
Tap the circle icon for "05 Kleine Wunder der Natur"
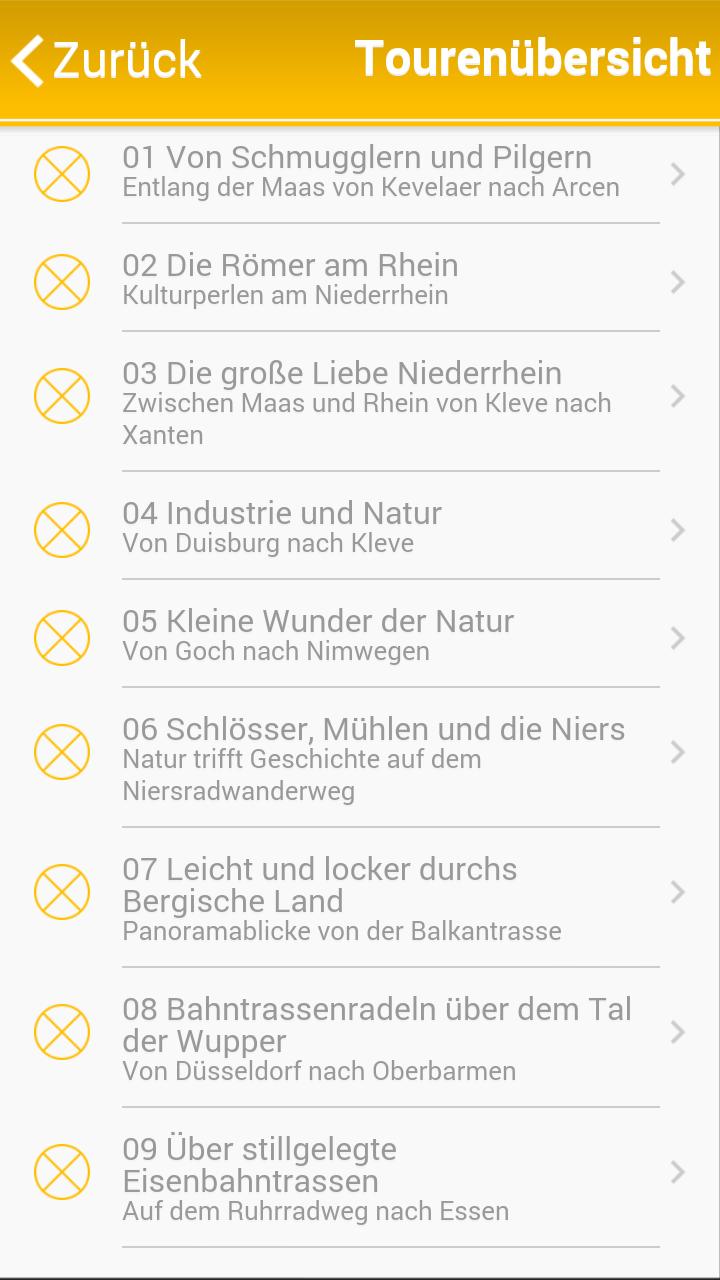pos(61,637)
